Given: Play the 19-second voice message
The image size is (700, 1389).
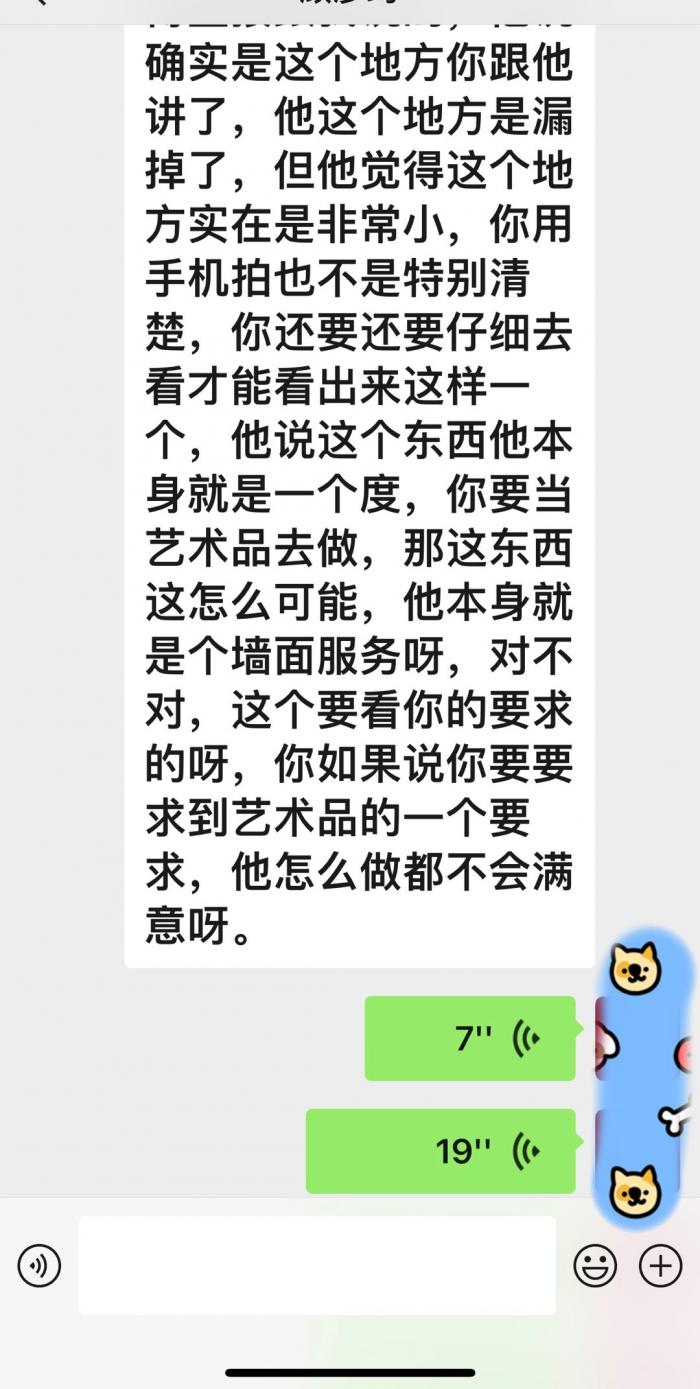Looking at the screenshot, I should 441,1151.
